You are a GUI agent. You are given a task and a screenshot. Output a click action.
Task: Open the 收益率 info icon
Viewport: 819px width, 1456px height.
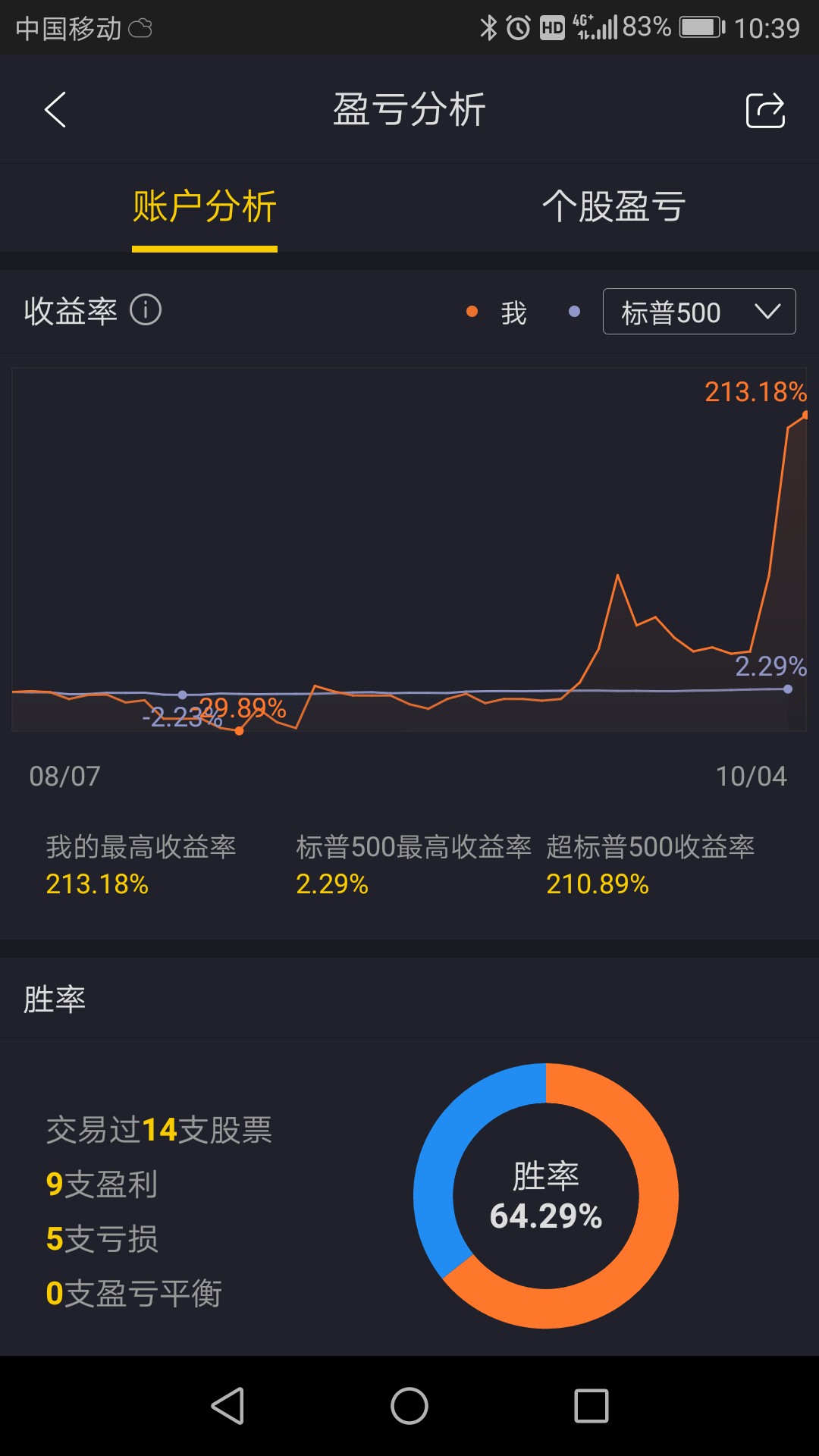146,310
